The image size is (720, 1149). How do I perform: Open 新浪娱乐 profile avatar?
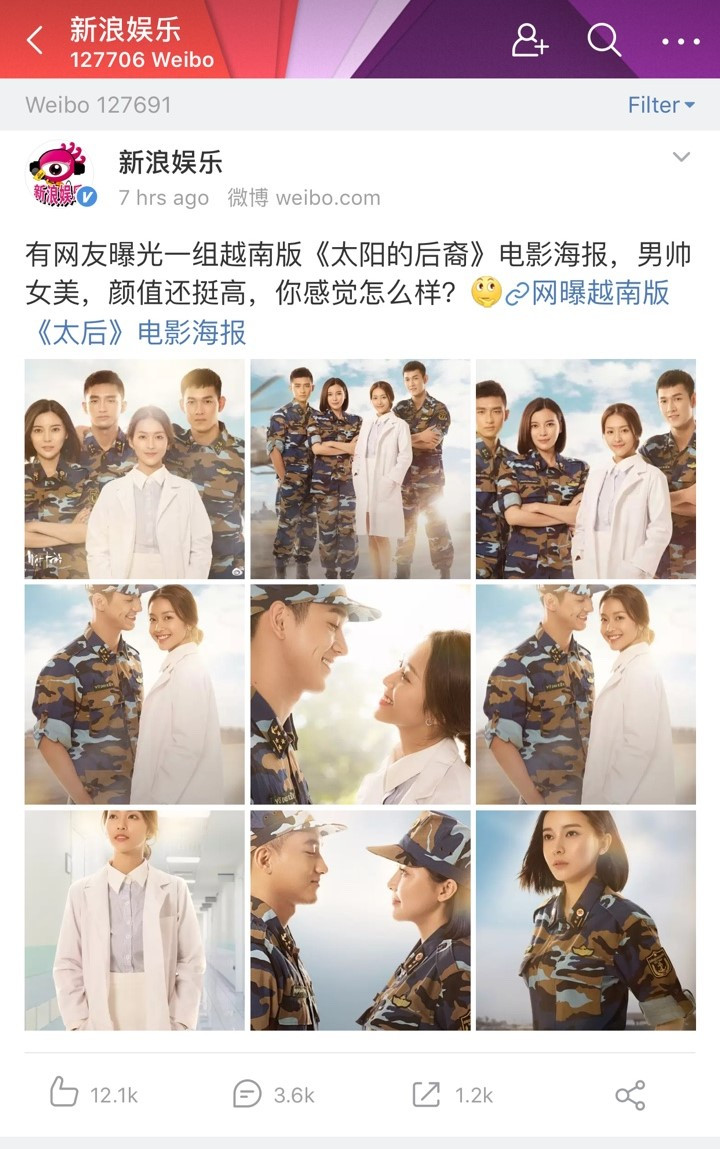pos(62,176)
